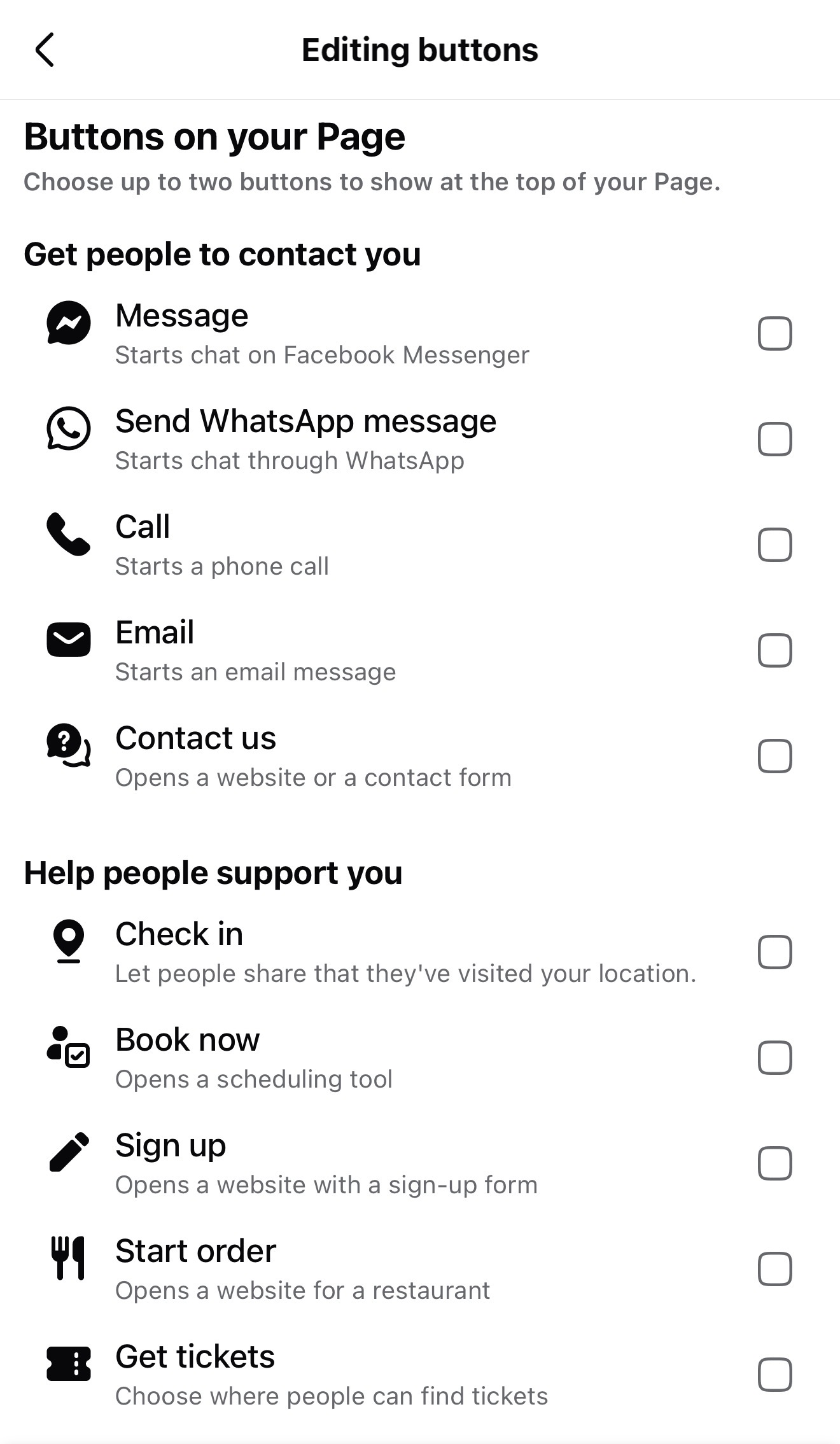Choose the Contact us checkbox
This screenshot has height=1444, width=840.
[774, 756]
